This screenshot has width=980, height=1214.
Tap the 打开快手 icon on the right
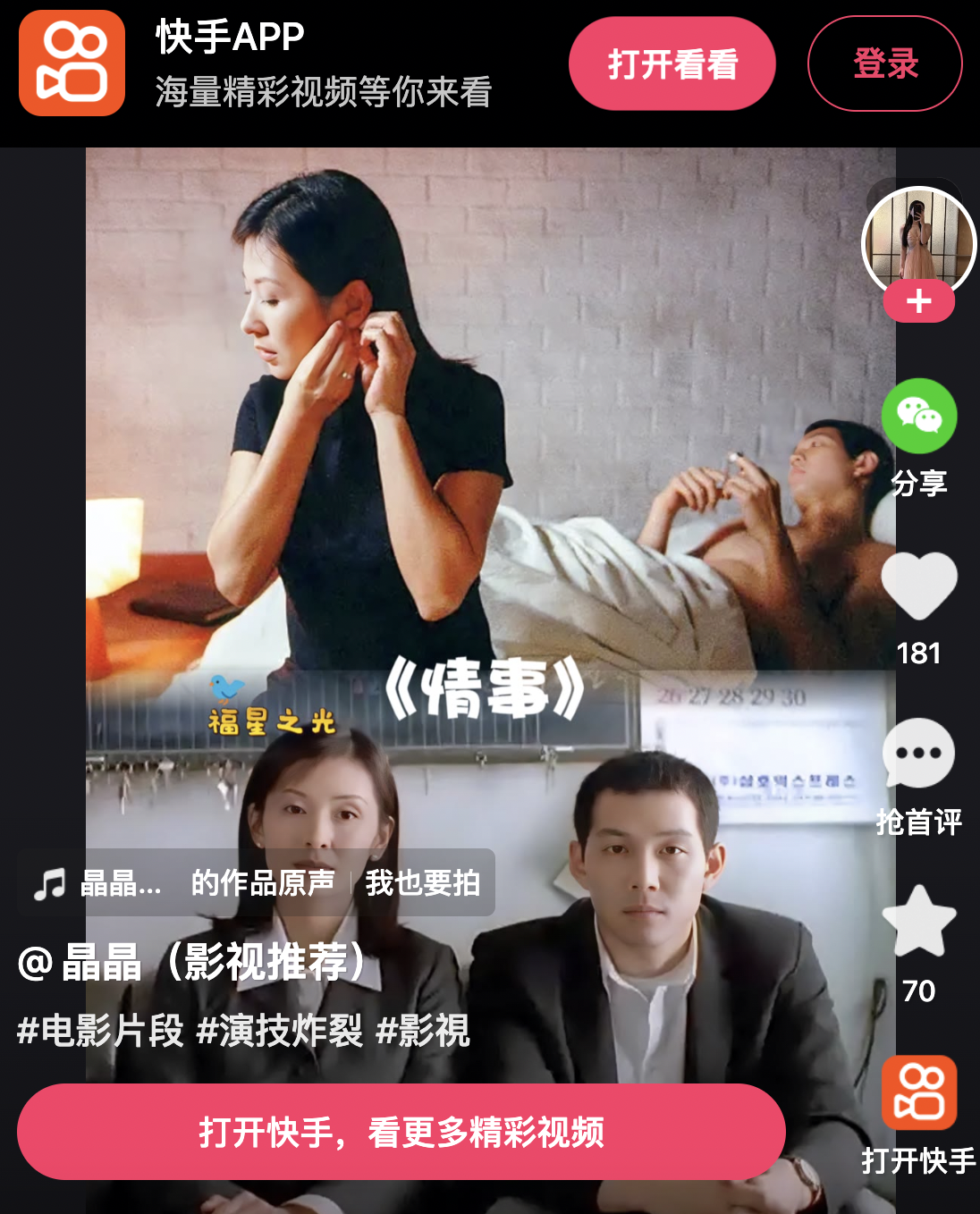click(x=918, y=1093)
